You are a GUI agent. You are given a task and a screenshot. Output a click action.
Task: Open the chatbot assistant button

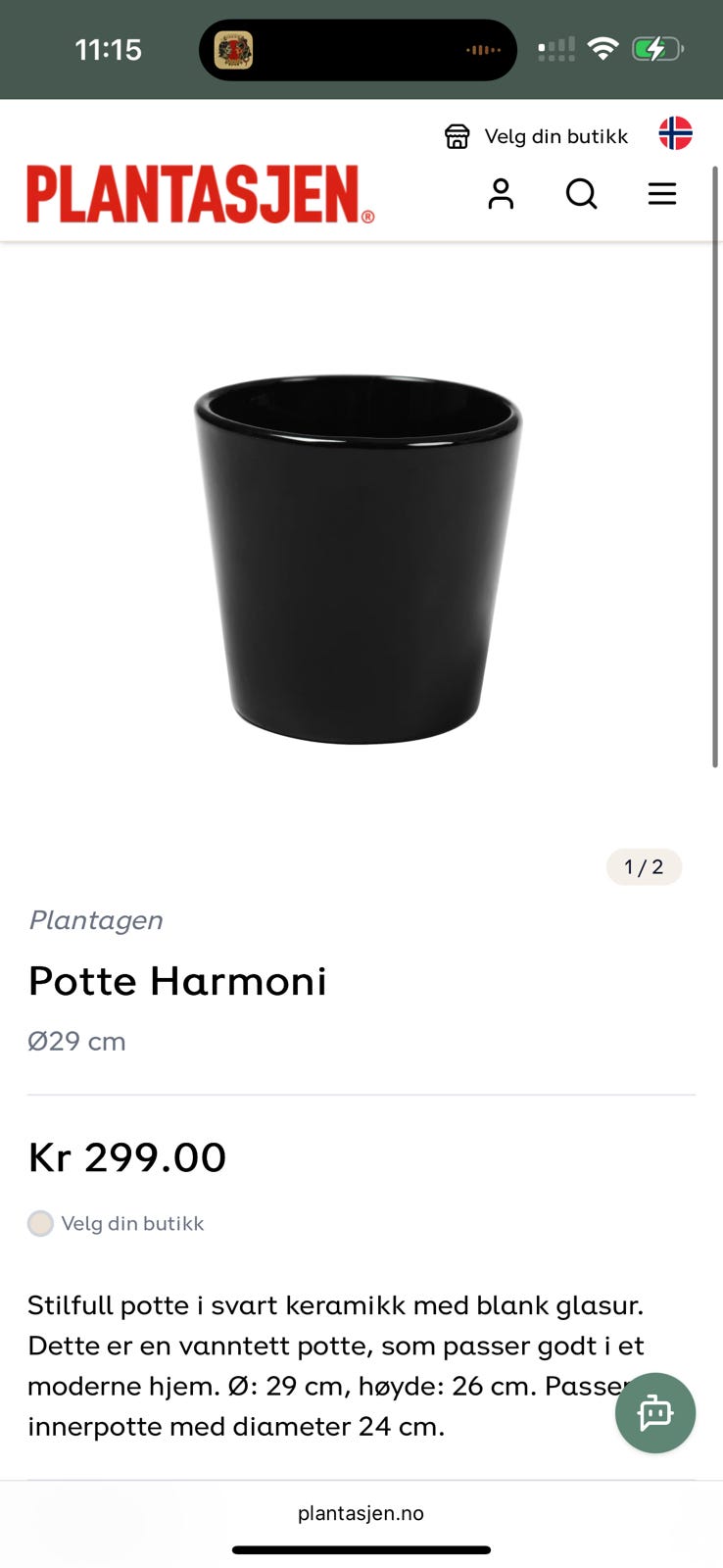655,1412
